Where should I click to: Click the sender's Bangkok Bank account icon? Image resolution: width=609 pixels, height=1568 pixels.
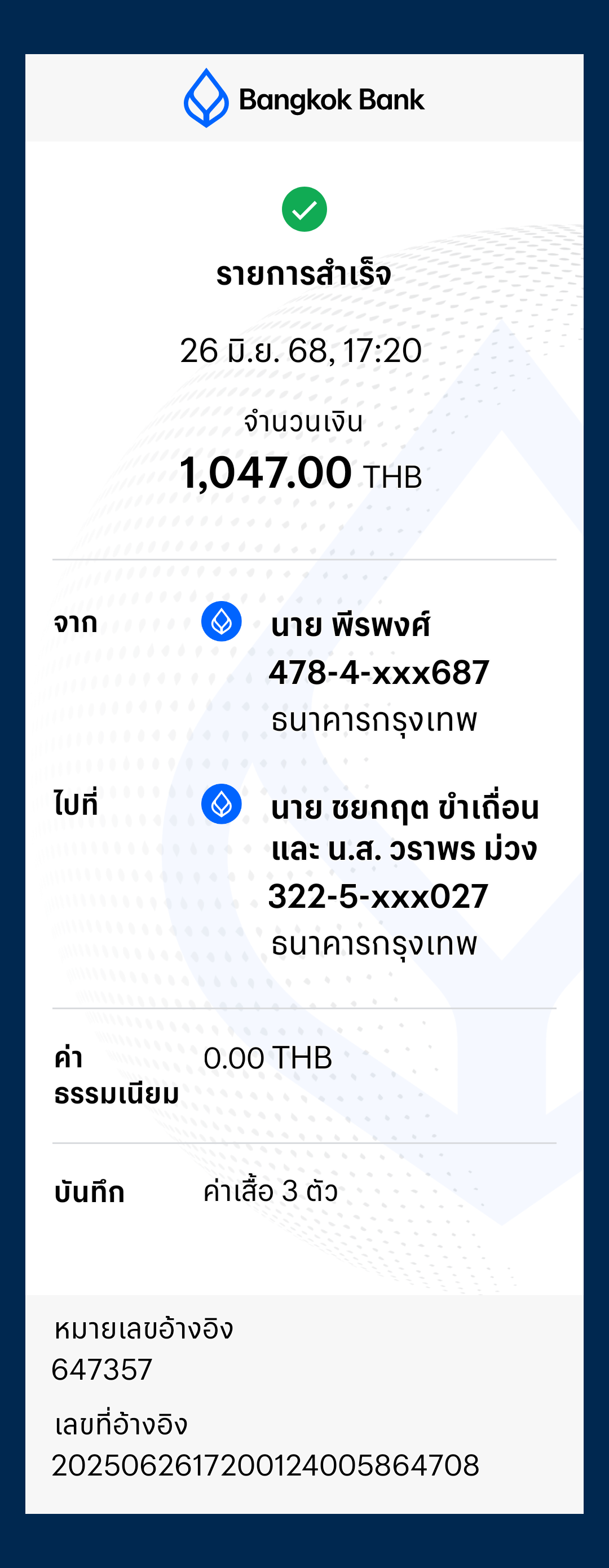pos(222,620)
